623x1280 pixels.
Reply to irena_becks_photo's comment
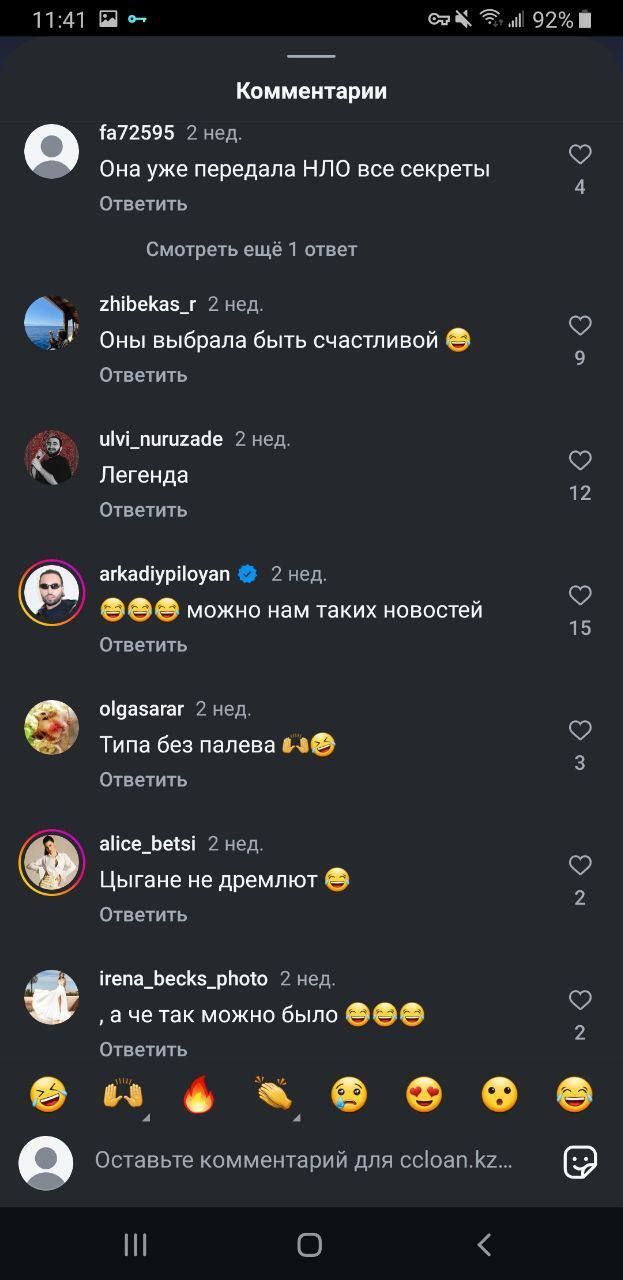(x=143, y=1049)
